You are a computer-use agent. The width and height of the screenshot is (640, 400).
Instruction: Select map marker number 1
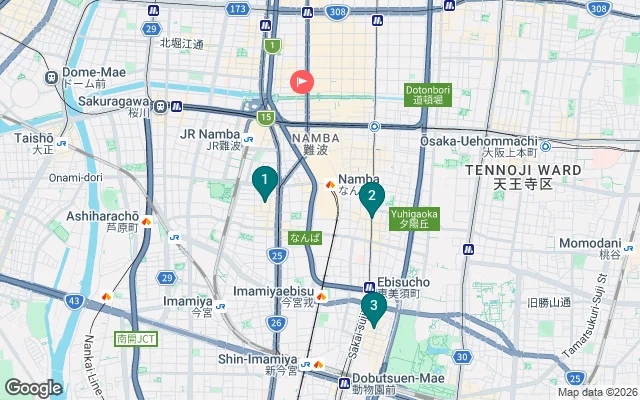[264, 182]
